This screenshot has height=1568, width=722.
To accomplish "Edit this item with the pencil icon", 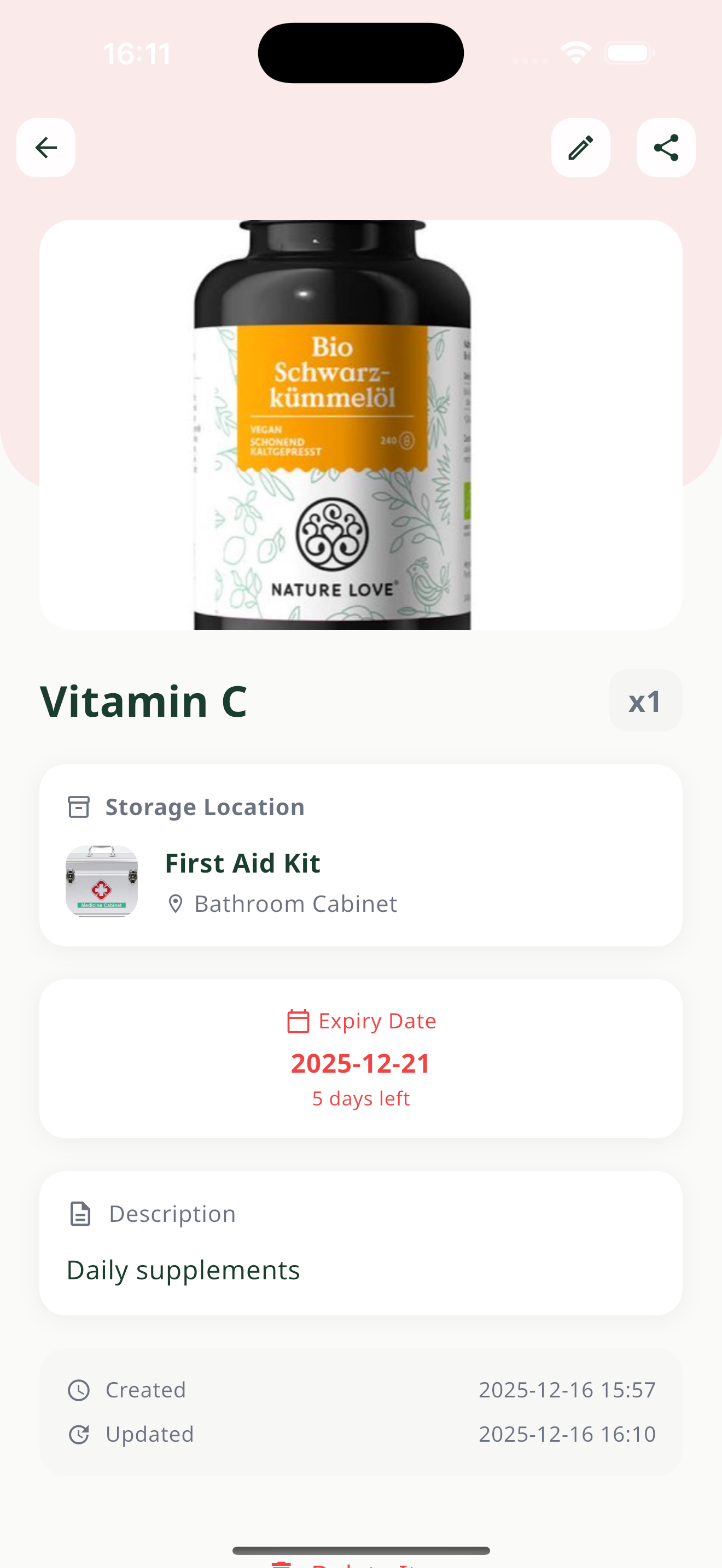I will pyautogui.click(x=580, y=147).
